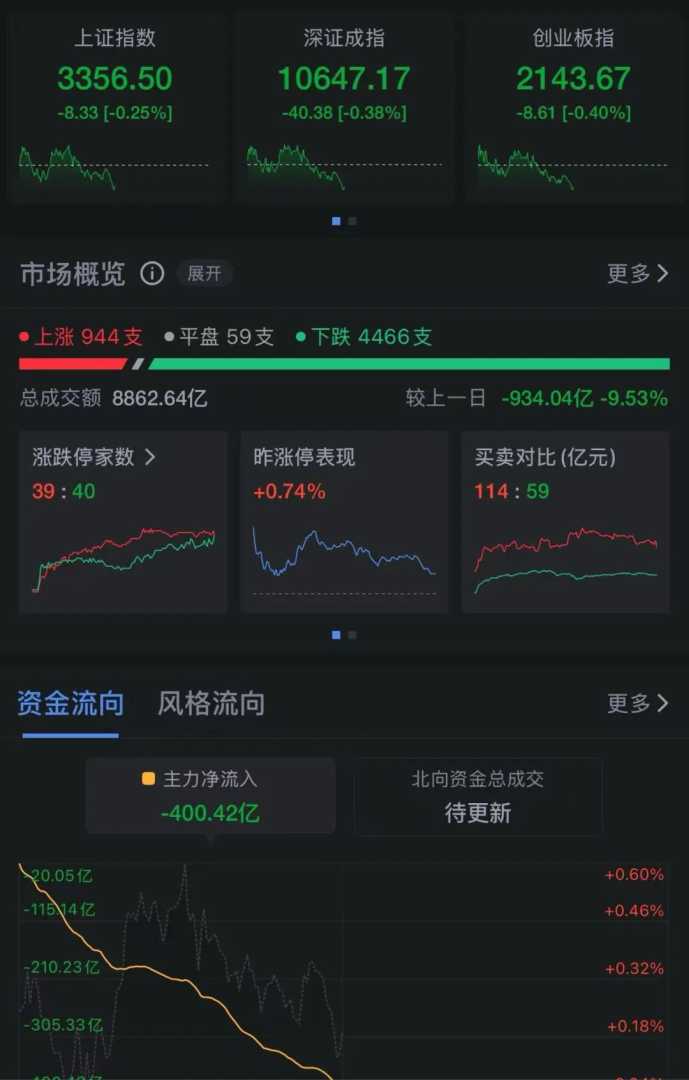This screenshot has height=1080, width=689.
Task: Select the 北向资金总成交 data chip
Action: pos(478,796)
